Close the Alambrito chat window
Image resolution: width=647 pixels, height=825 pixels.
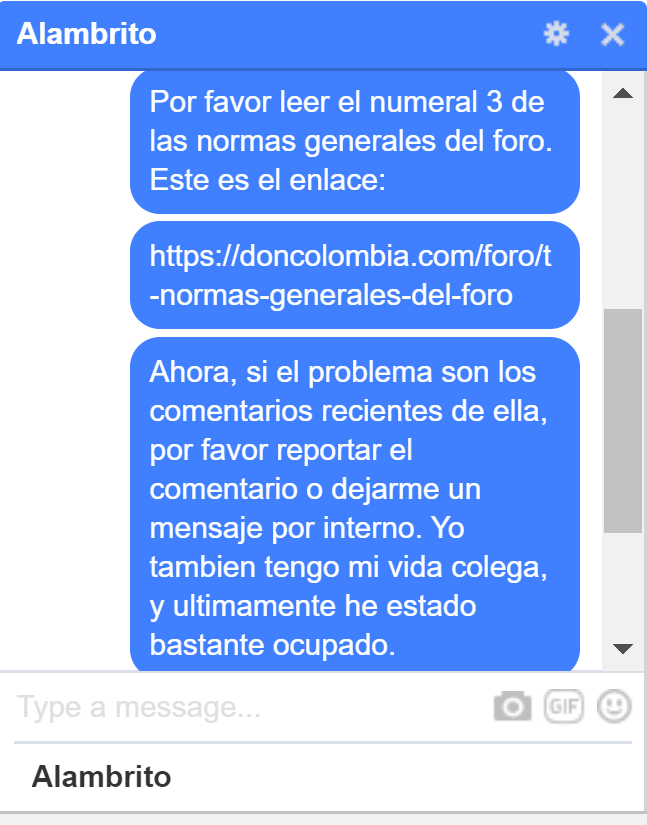point(612,35)
